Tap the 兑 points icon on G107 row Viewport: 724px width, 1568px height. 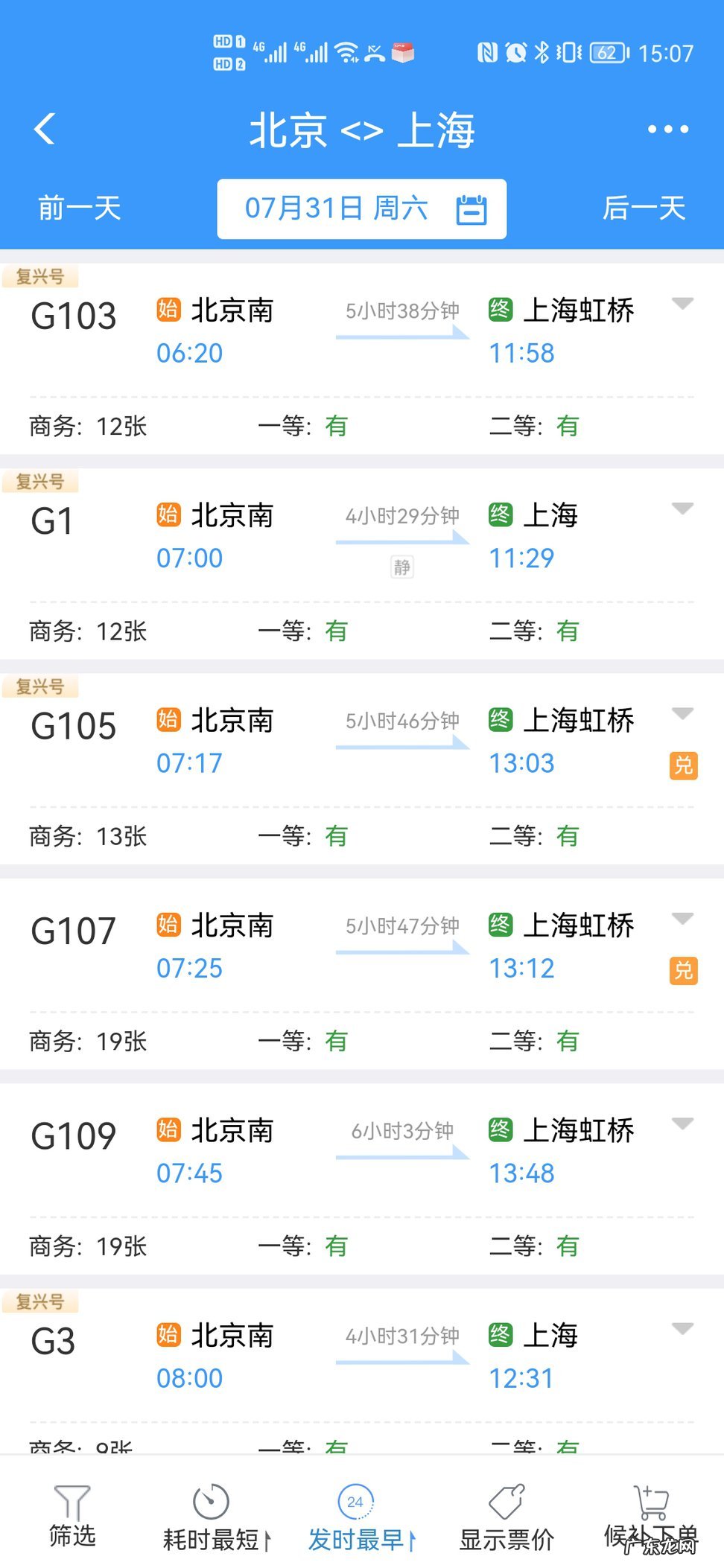682,969
